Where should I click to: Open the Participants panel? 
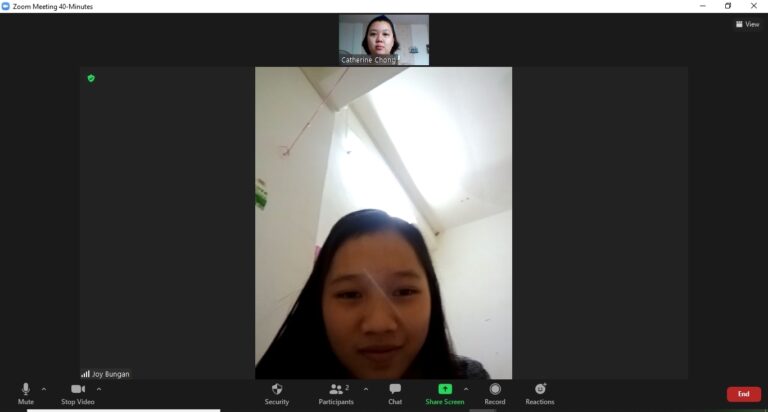pos(336,392)
